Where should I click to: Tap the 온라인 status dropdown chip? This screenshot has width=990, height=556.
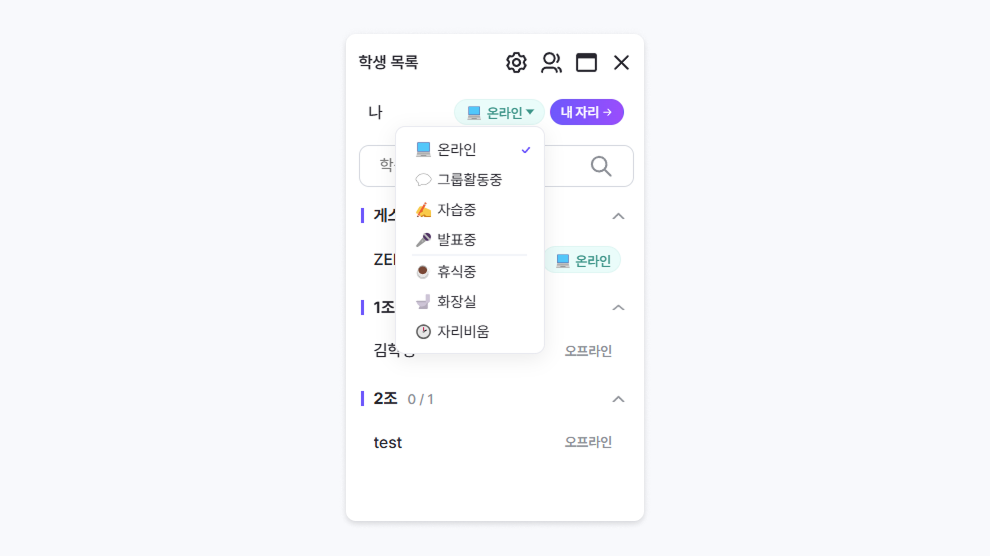pos(500,112)
